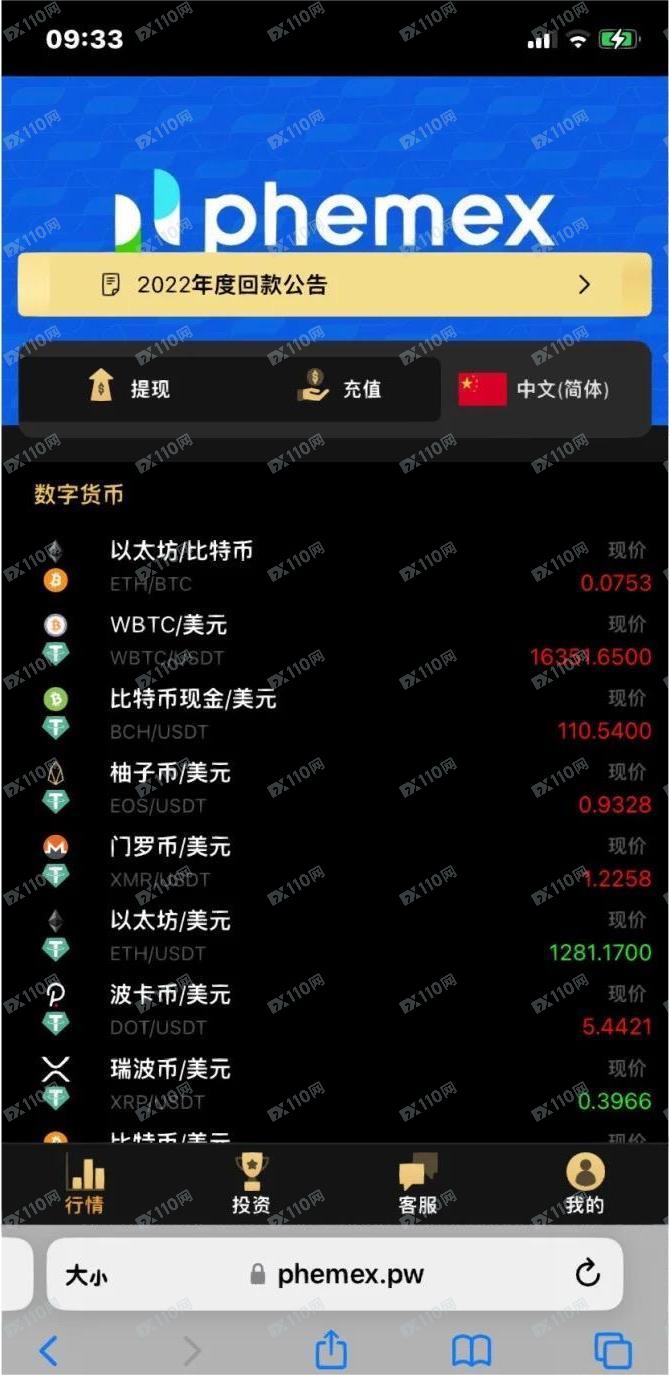669x1375 pixels.
Task: Reload the page in Safari
Action: tap(588, 1274)
